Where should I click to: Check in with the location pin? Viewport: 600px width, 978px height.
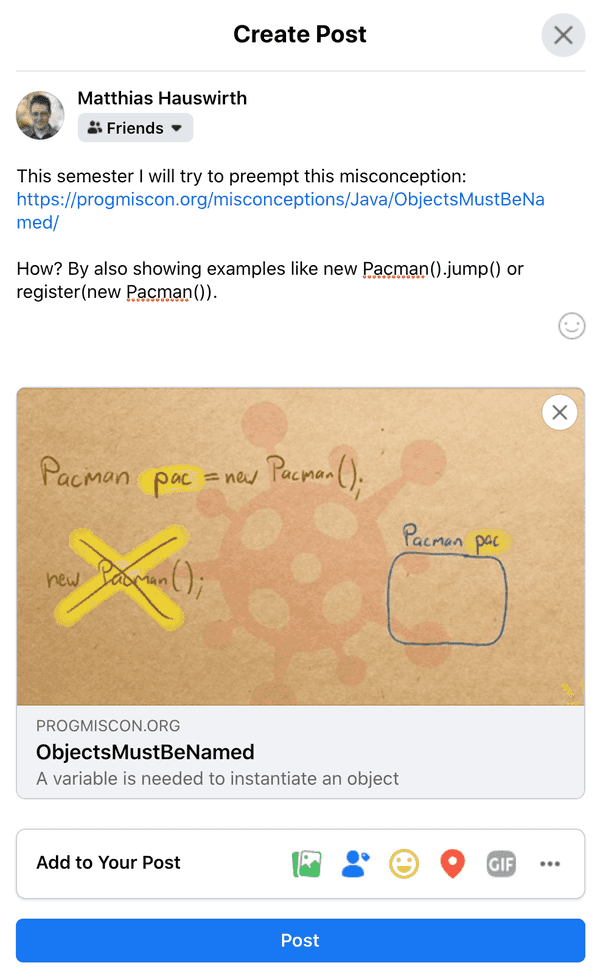[x=453, y=864]
